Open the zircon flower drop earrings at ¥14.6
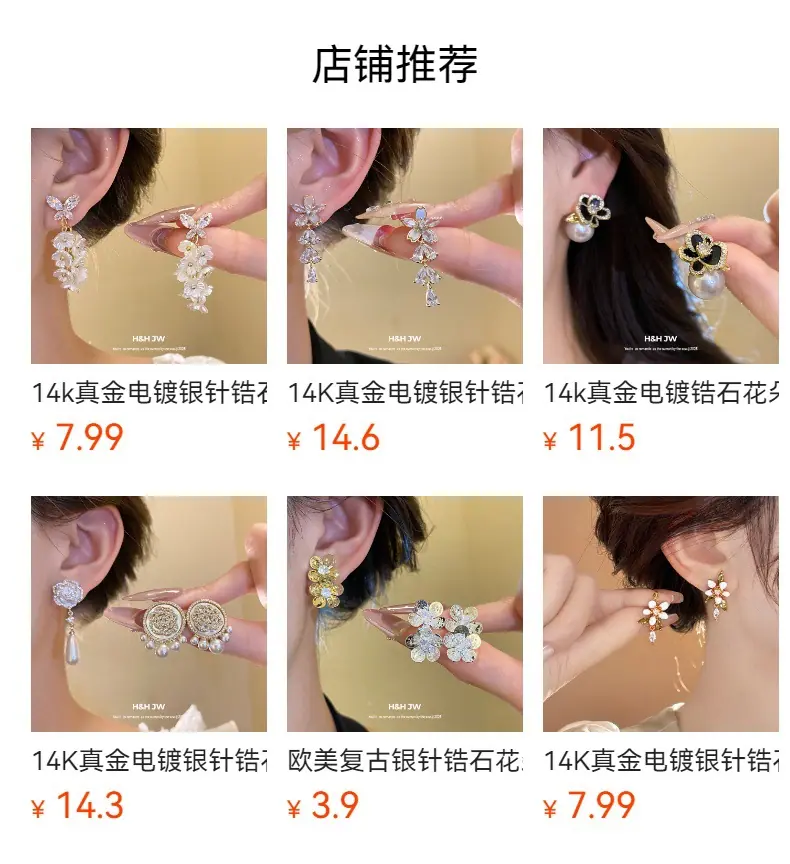The height and width of the screenshot is (864, 790). [x=405, y=246]
